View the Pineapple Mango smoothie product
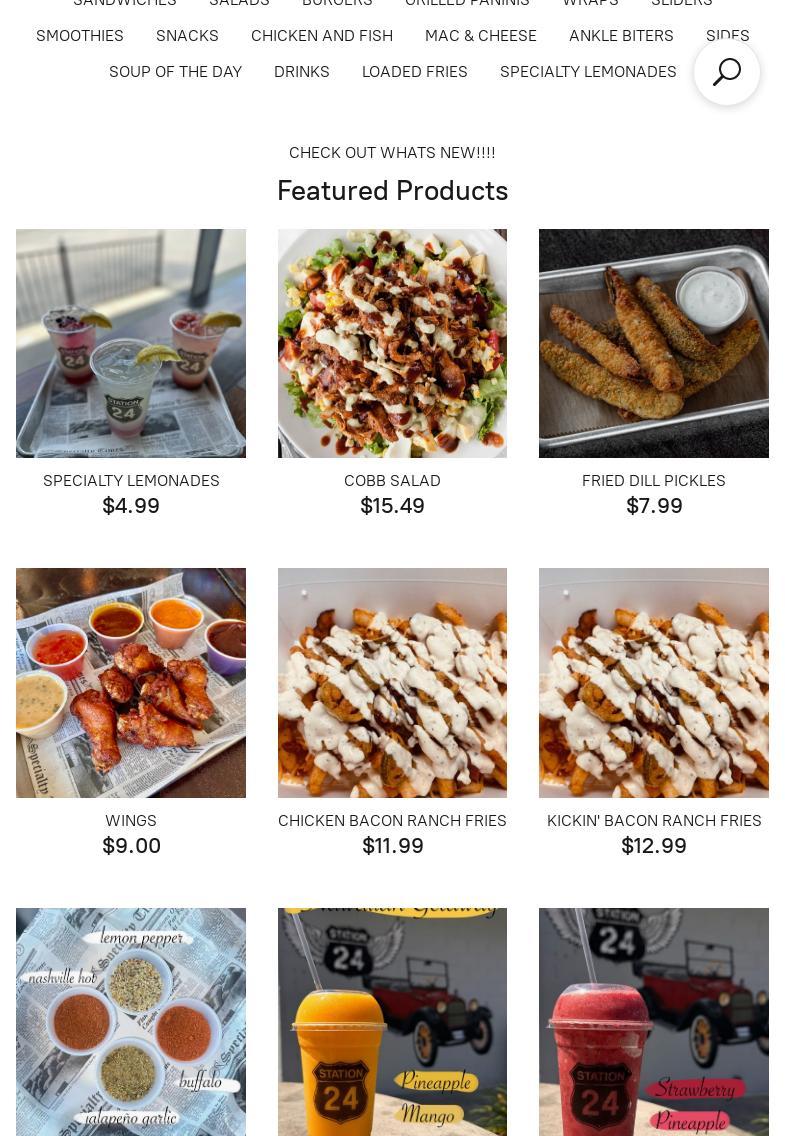Image resolution: width=785 pixels, height=1136 pixels. click(x=392, y=1022)
